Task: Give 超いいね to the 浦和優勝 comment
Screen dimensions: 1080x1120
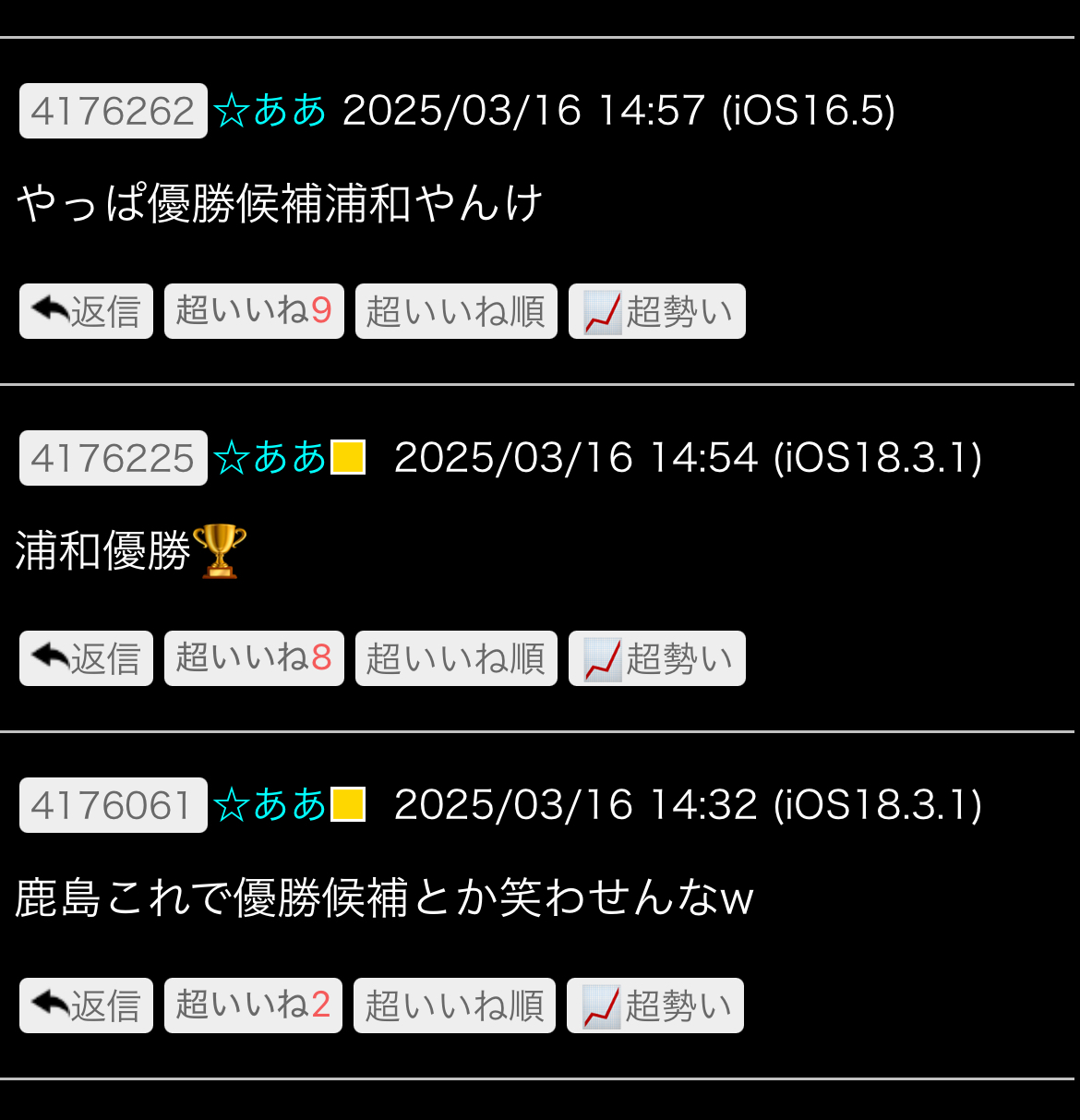Action: 254,658
